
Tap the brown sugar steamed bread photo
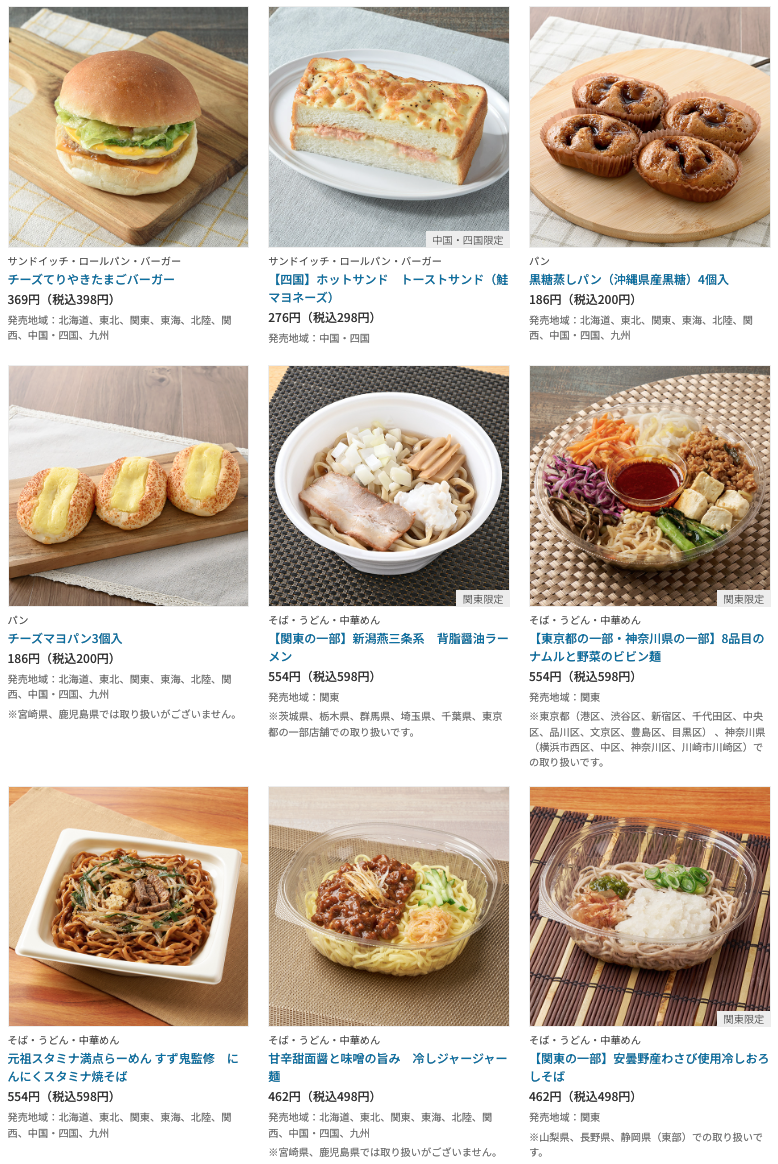[x=649, y=127]
